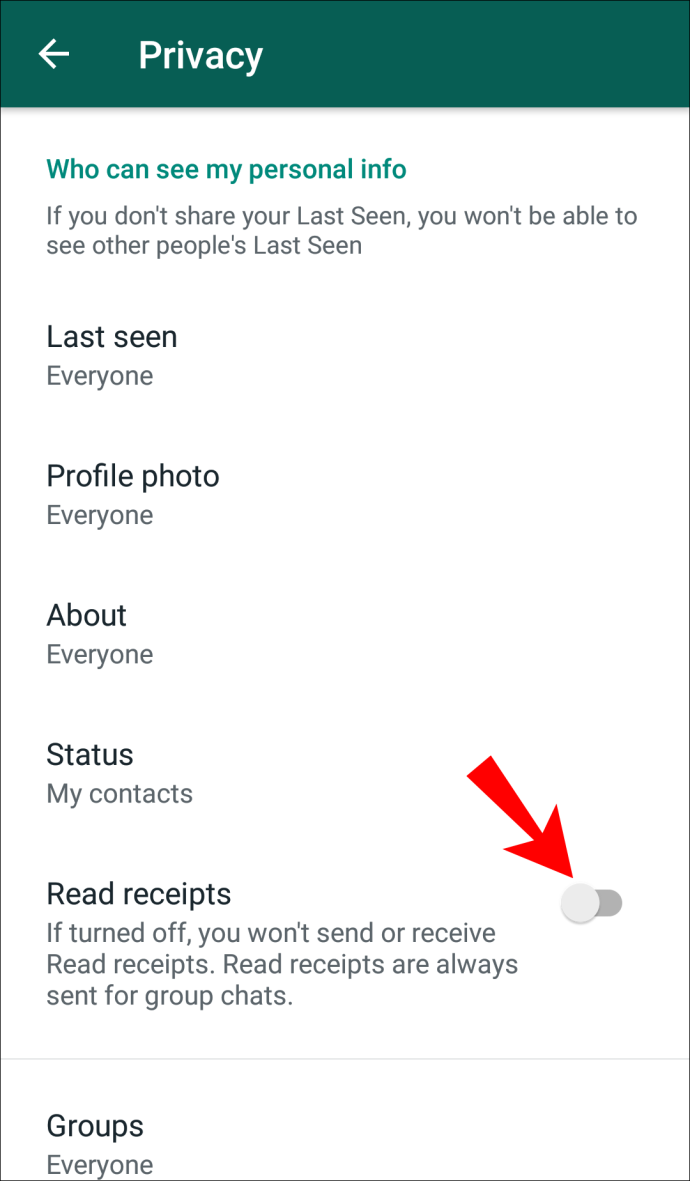Viewport: 690px width, 1181px height.
Task: Open Status privacy setting
Action: tap(345, 773)
